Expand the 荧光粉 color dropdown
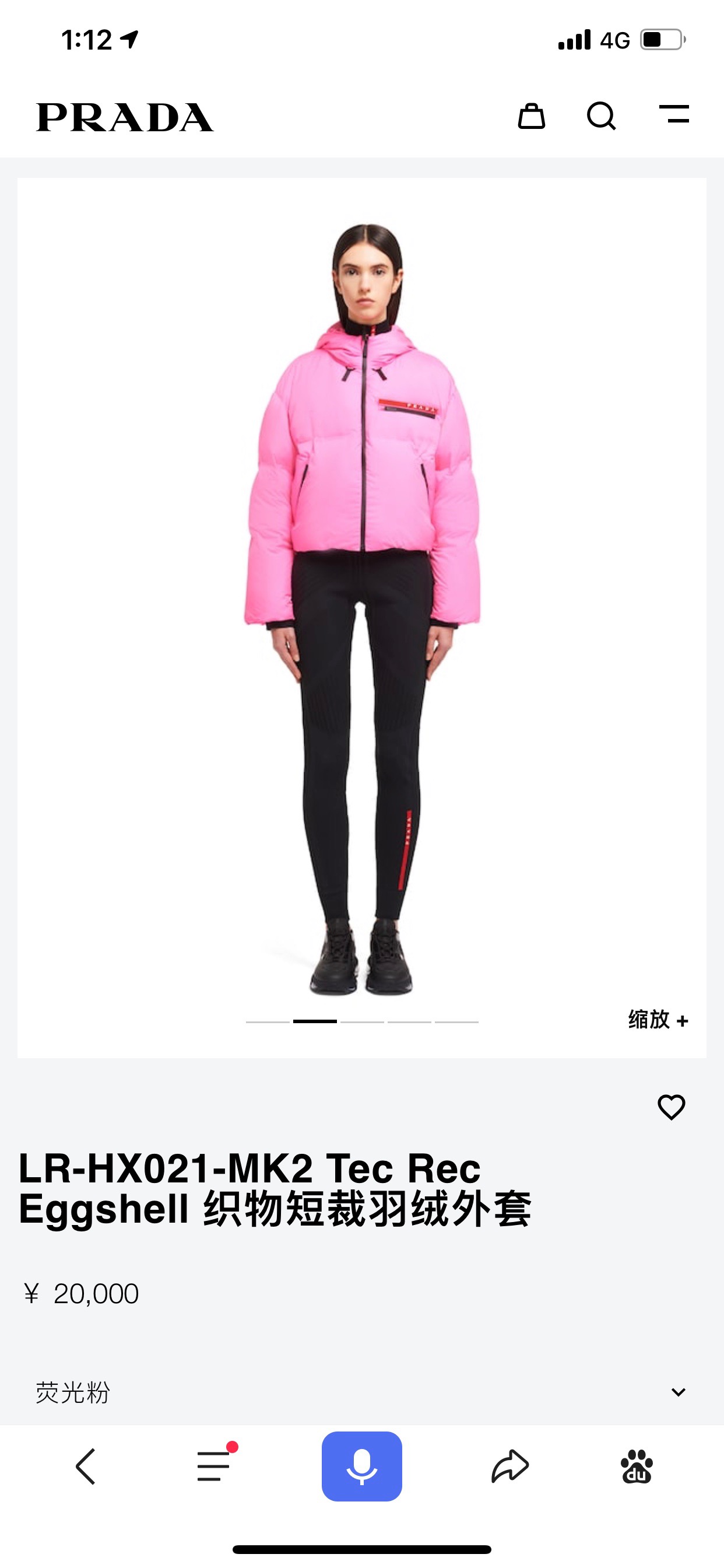 [x=678, y=1392]
